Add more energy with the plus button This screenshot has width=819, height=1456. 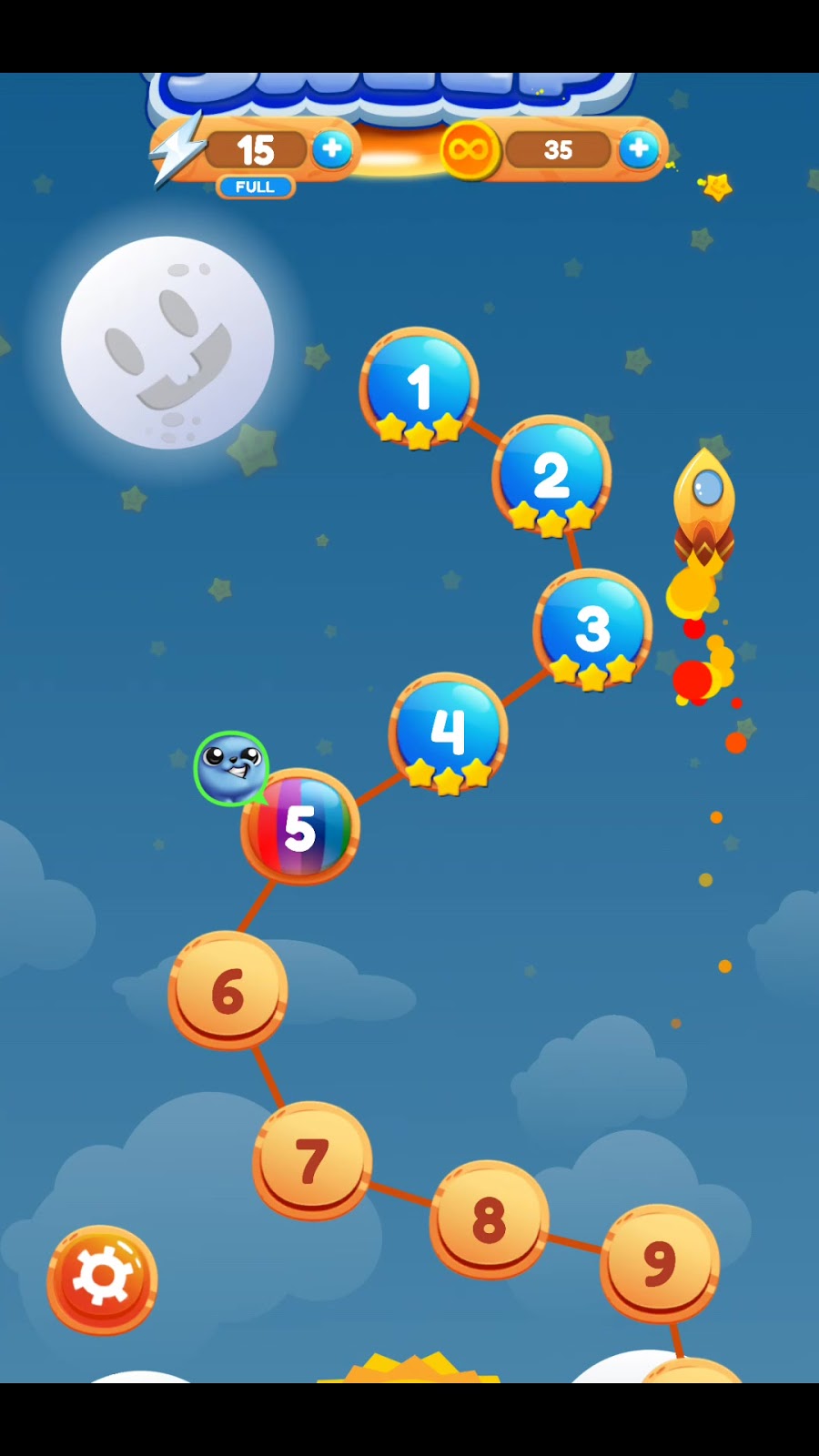pos(332,148)
